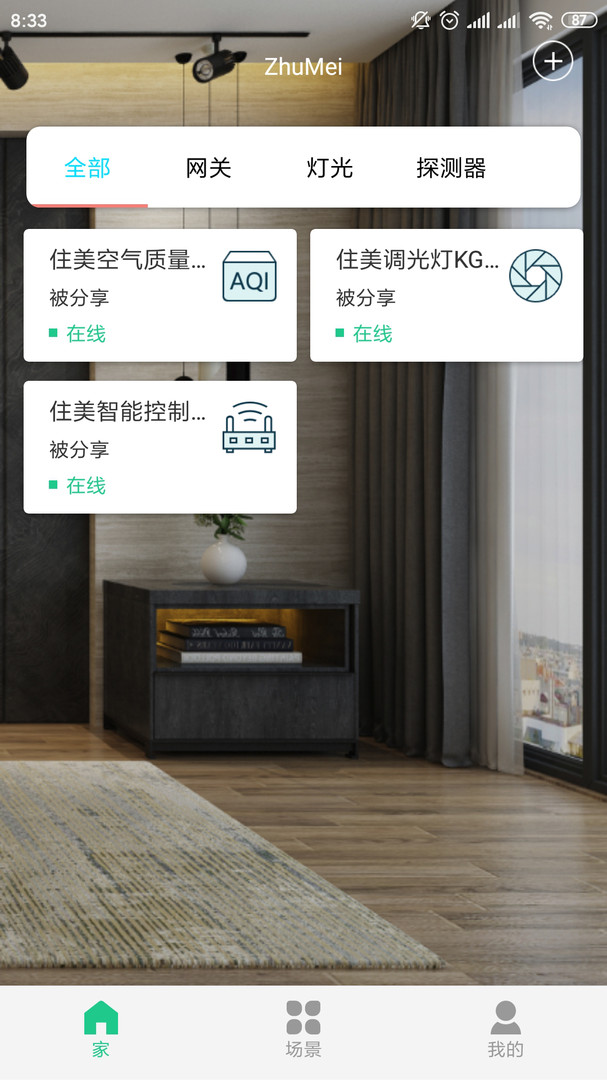Image resolution: width=607 pixels, height=1080 pixels.
Task: Go to the 家 home tab
Action: [101, 1030]
